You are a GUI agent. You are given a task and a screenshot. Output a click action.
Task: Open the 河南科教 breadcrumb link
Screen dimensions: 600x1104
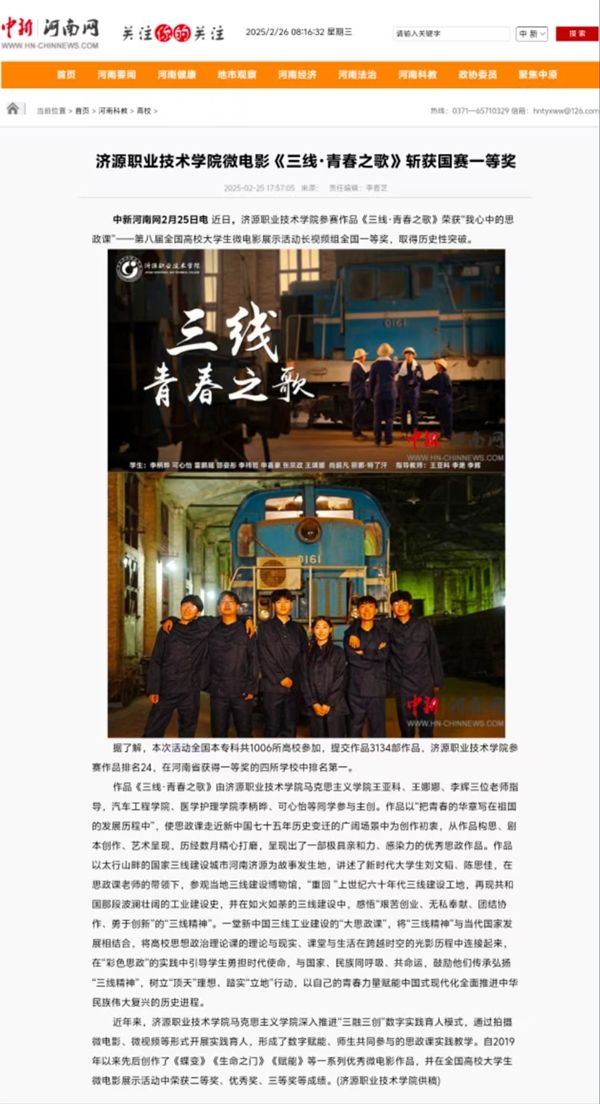[112, 111]
